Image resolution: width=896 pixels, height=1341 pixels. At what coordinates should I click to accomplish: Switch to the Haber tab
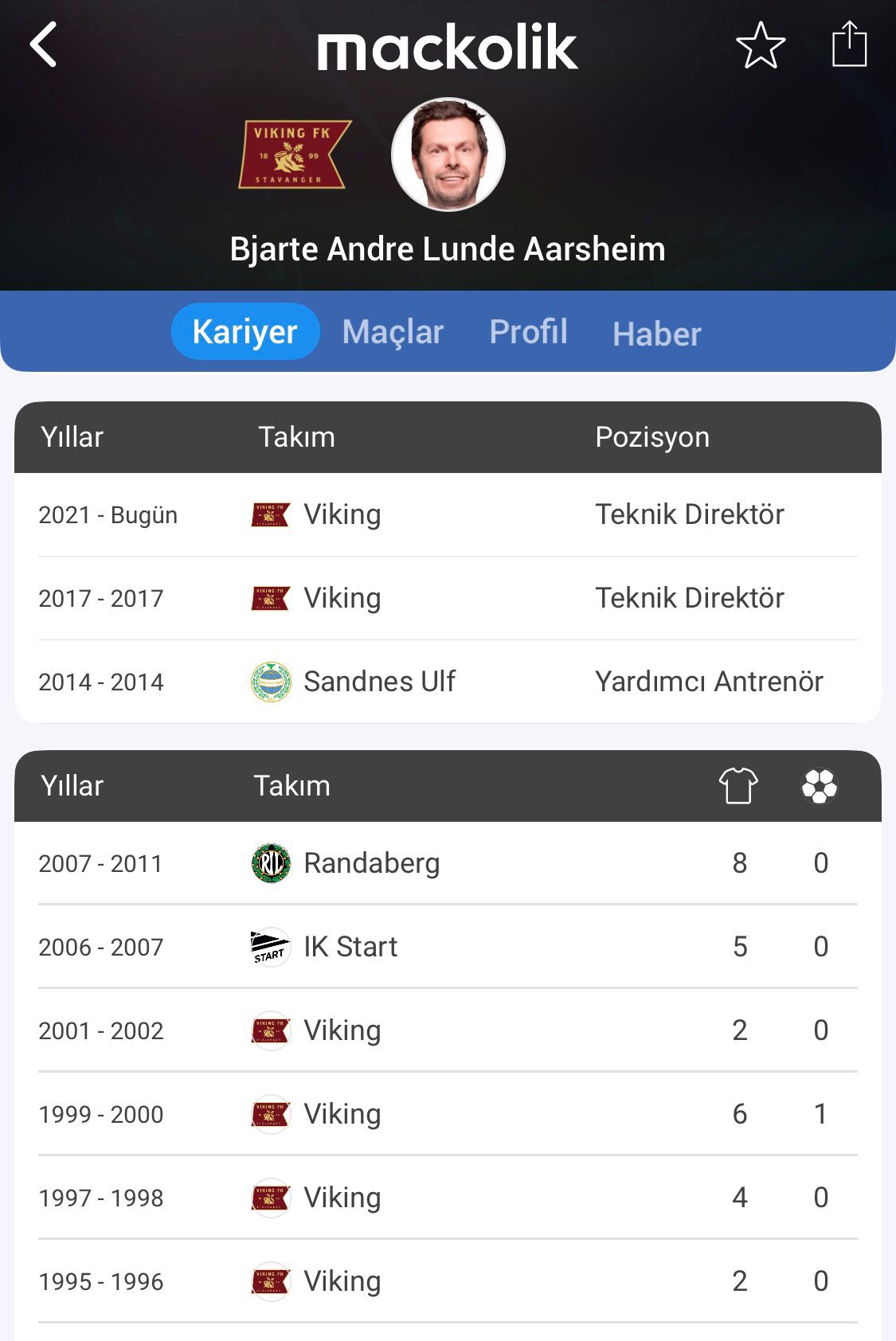point(656,334)
